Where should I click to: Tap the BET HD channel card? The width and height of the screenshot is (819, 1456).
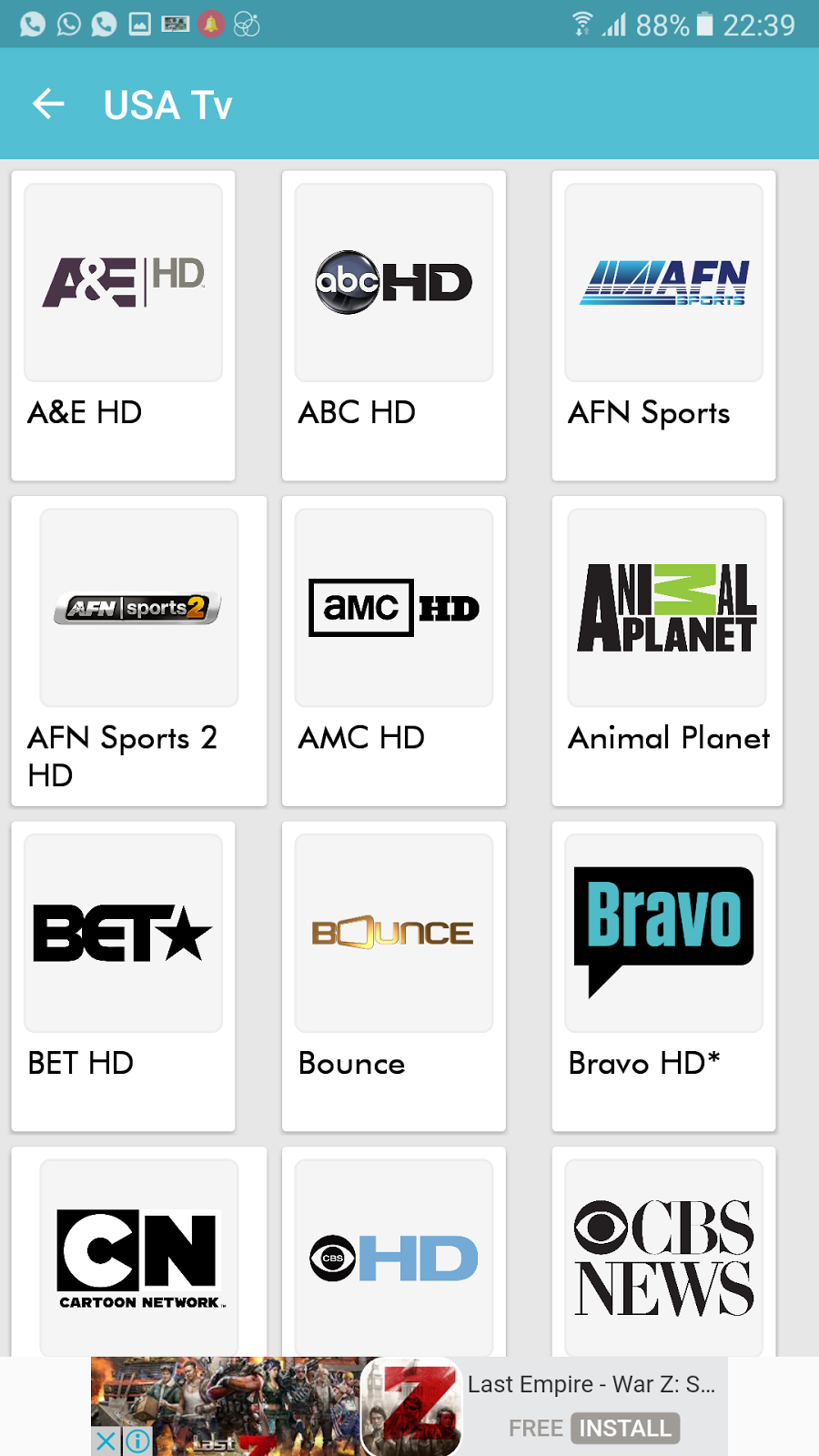(123, 976)
